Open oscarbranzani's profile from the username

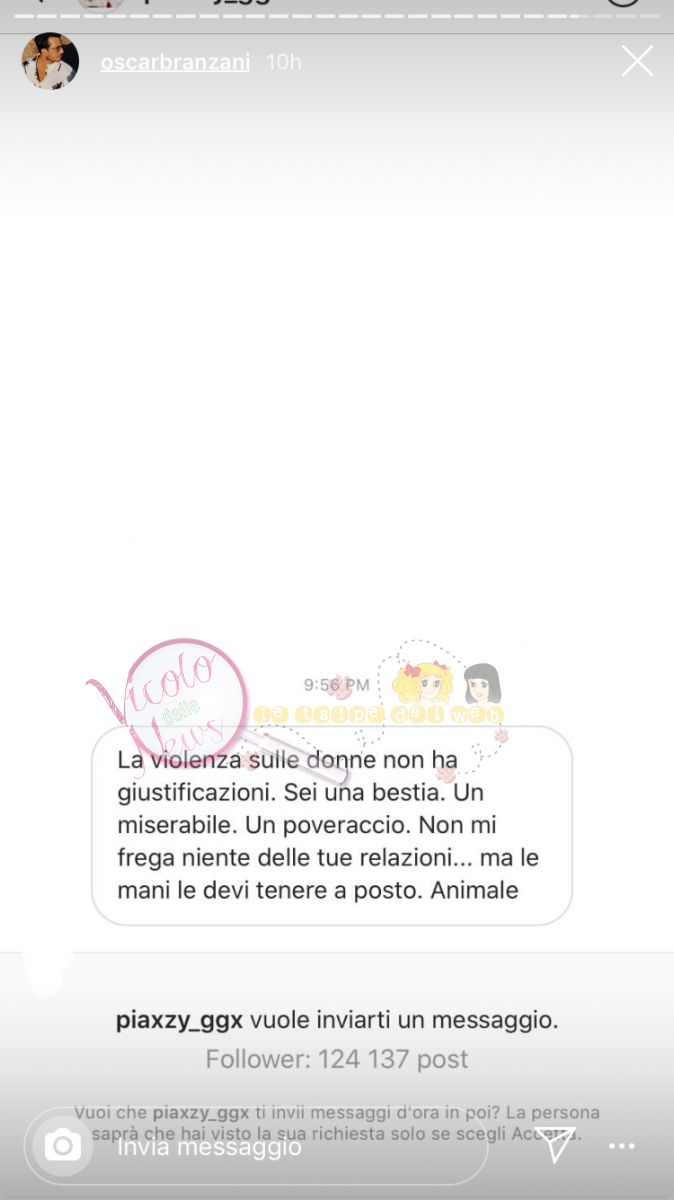pos(173,62)
